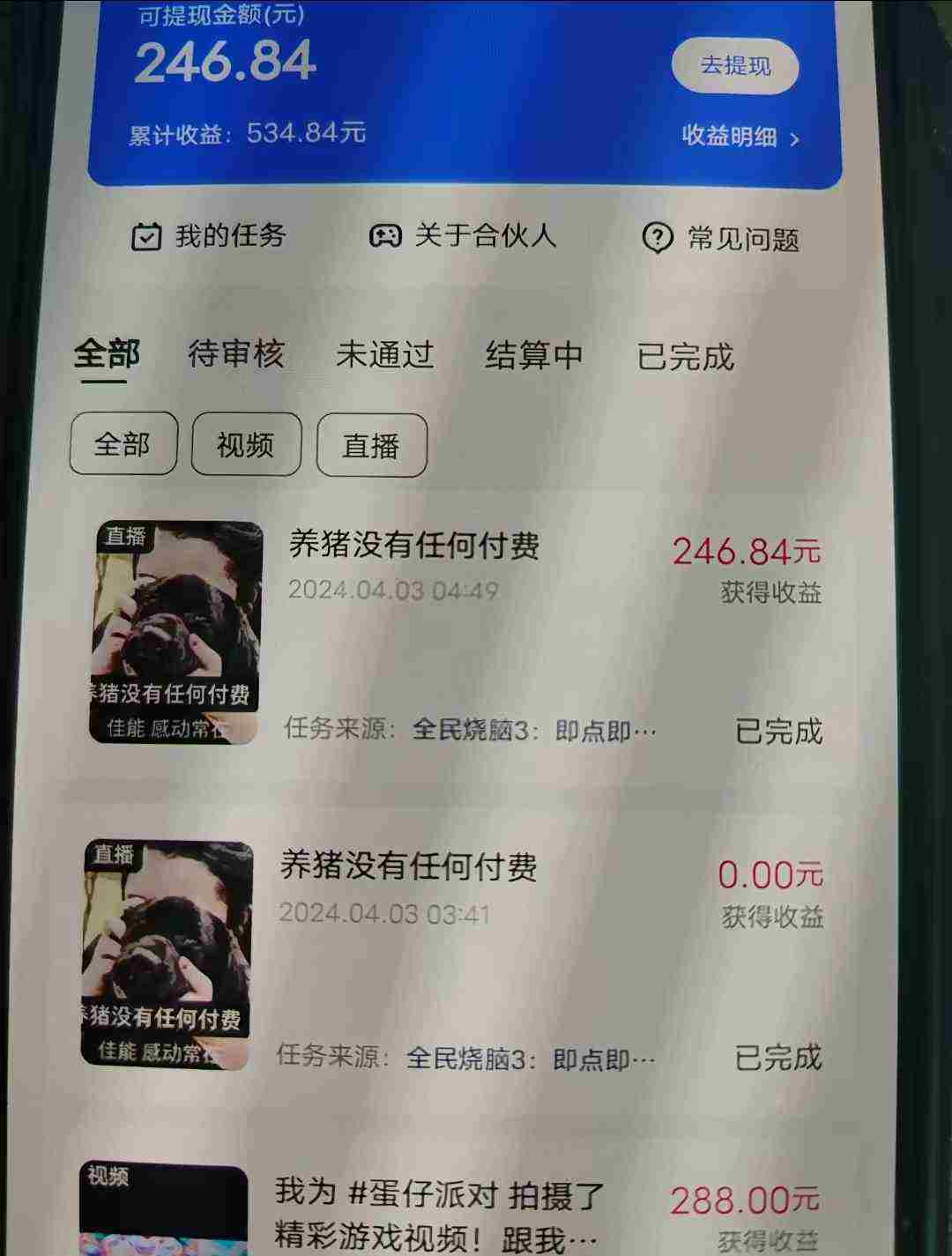Open 常见问题 FAQ

point(721,238)
